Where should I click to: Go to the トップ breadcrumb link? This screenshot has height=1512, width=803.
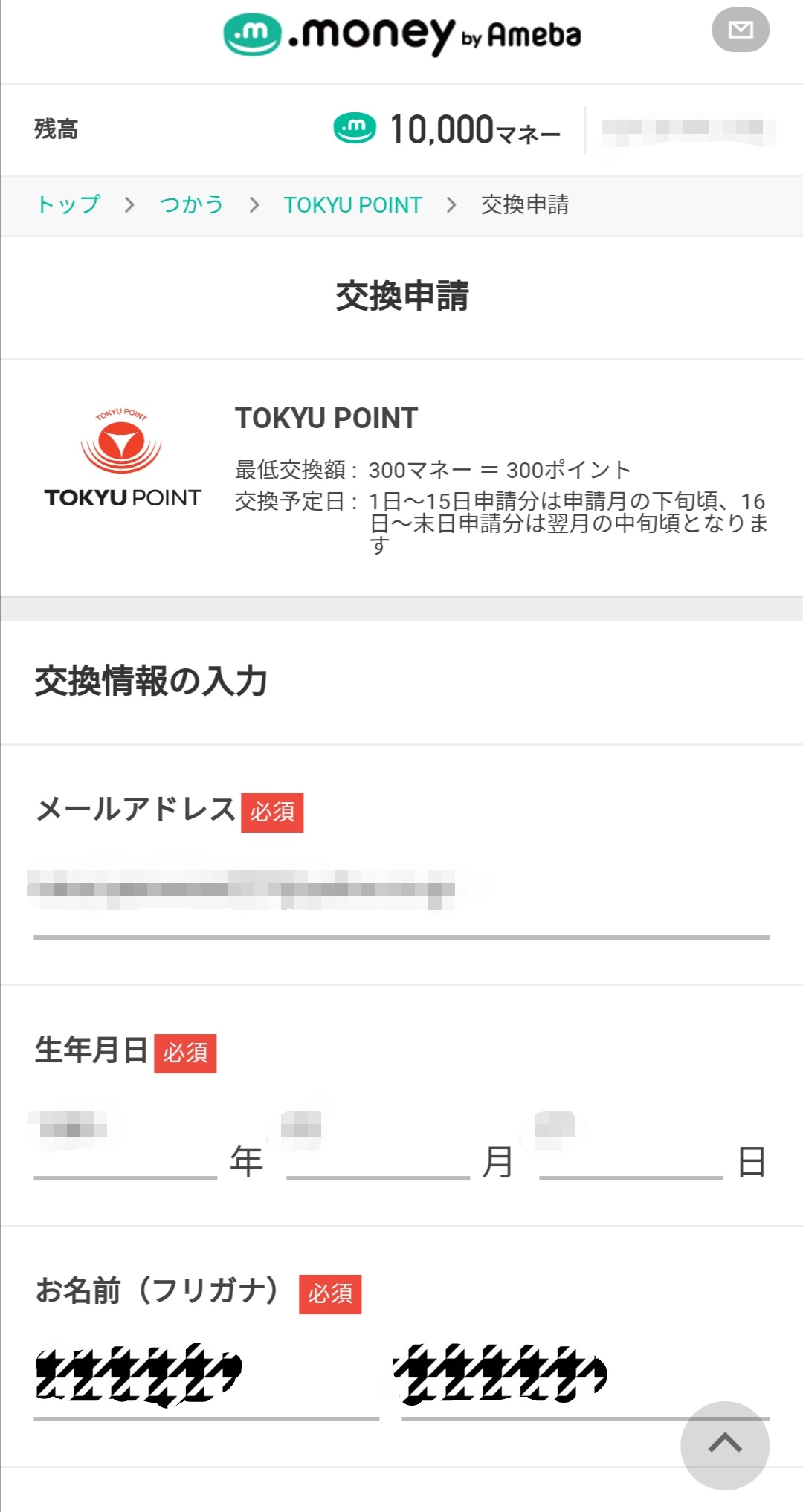(68, 204)
